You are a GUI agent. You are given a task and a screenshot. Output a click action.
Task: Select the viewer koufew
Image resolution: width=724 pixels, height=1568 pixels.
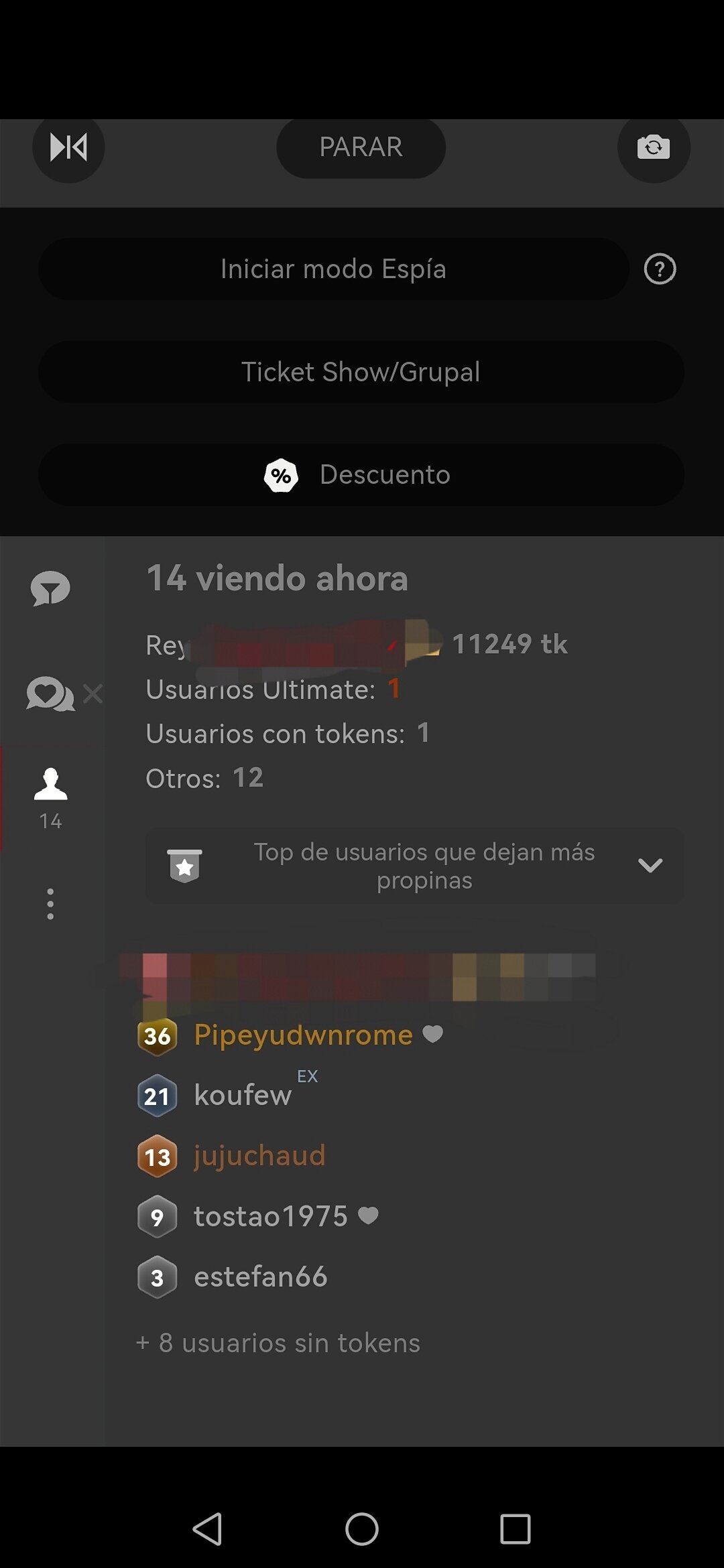point(243,1096)
